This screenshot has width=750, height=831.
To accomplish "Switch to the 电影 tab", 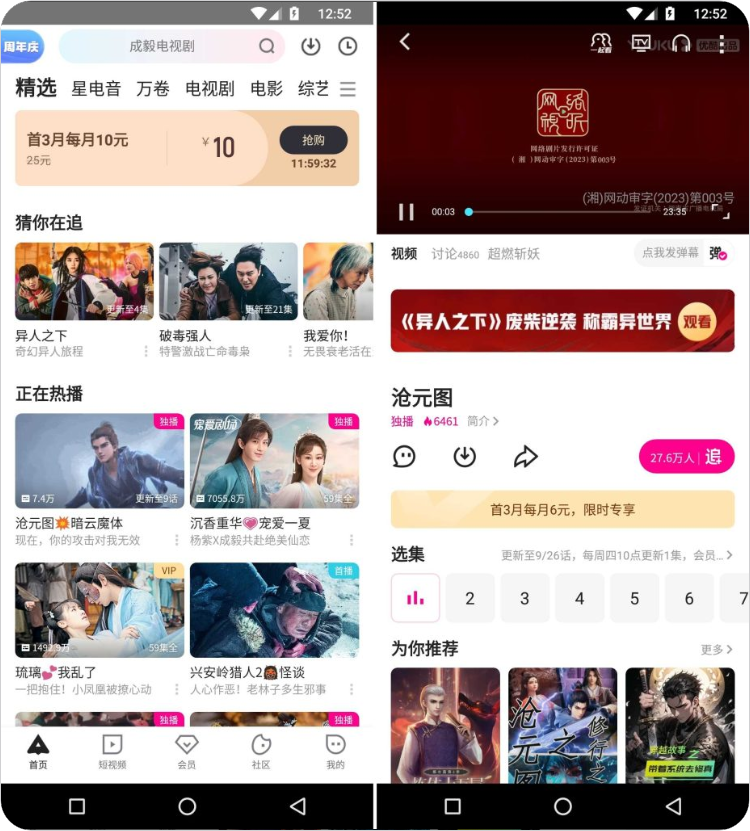I will point(266,89).
